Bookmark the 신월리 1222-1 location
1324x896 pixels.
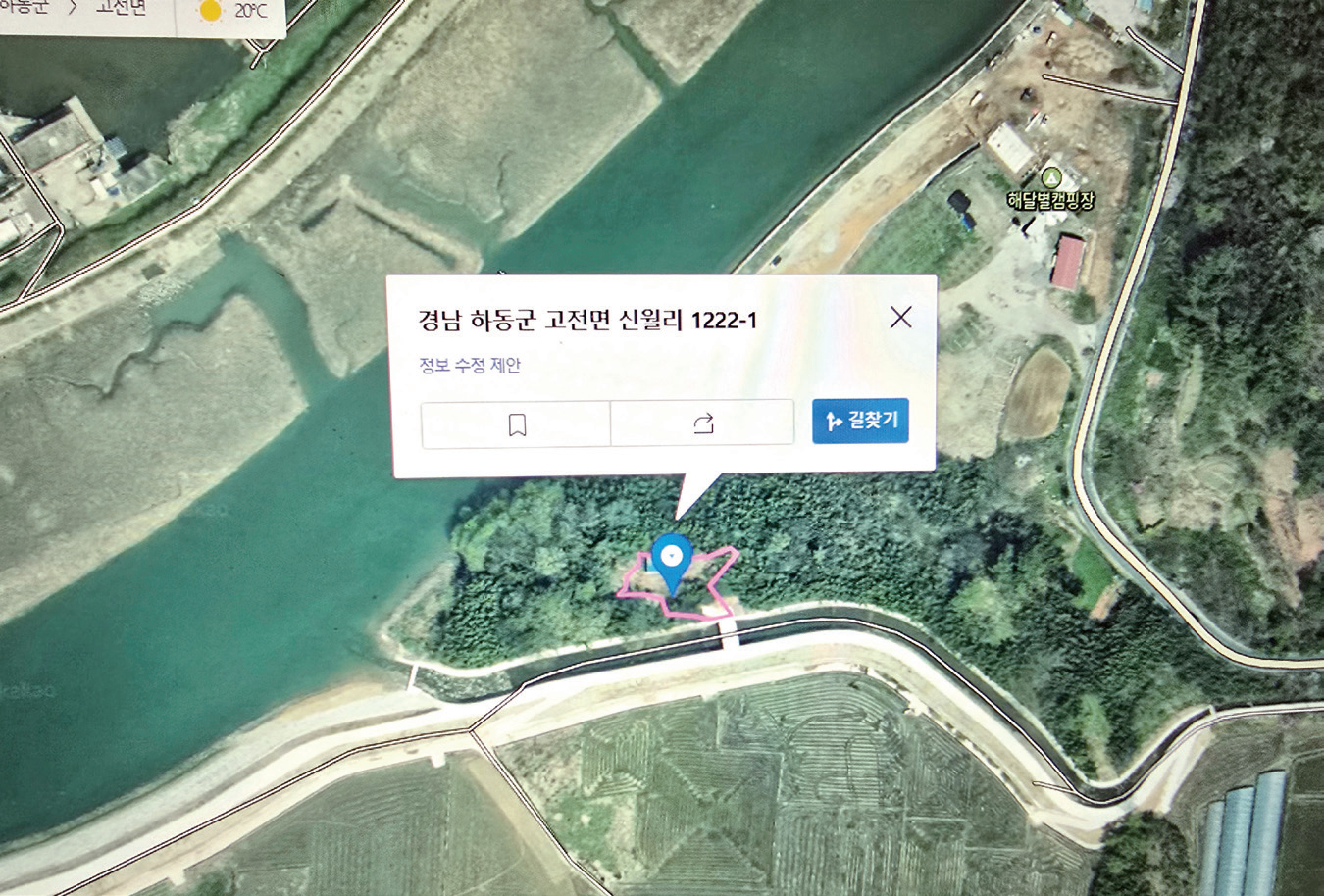[x=517, y=424]
